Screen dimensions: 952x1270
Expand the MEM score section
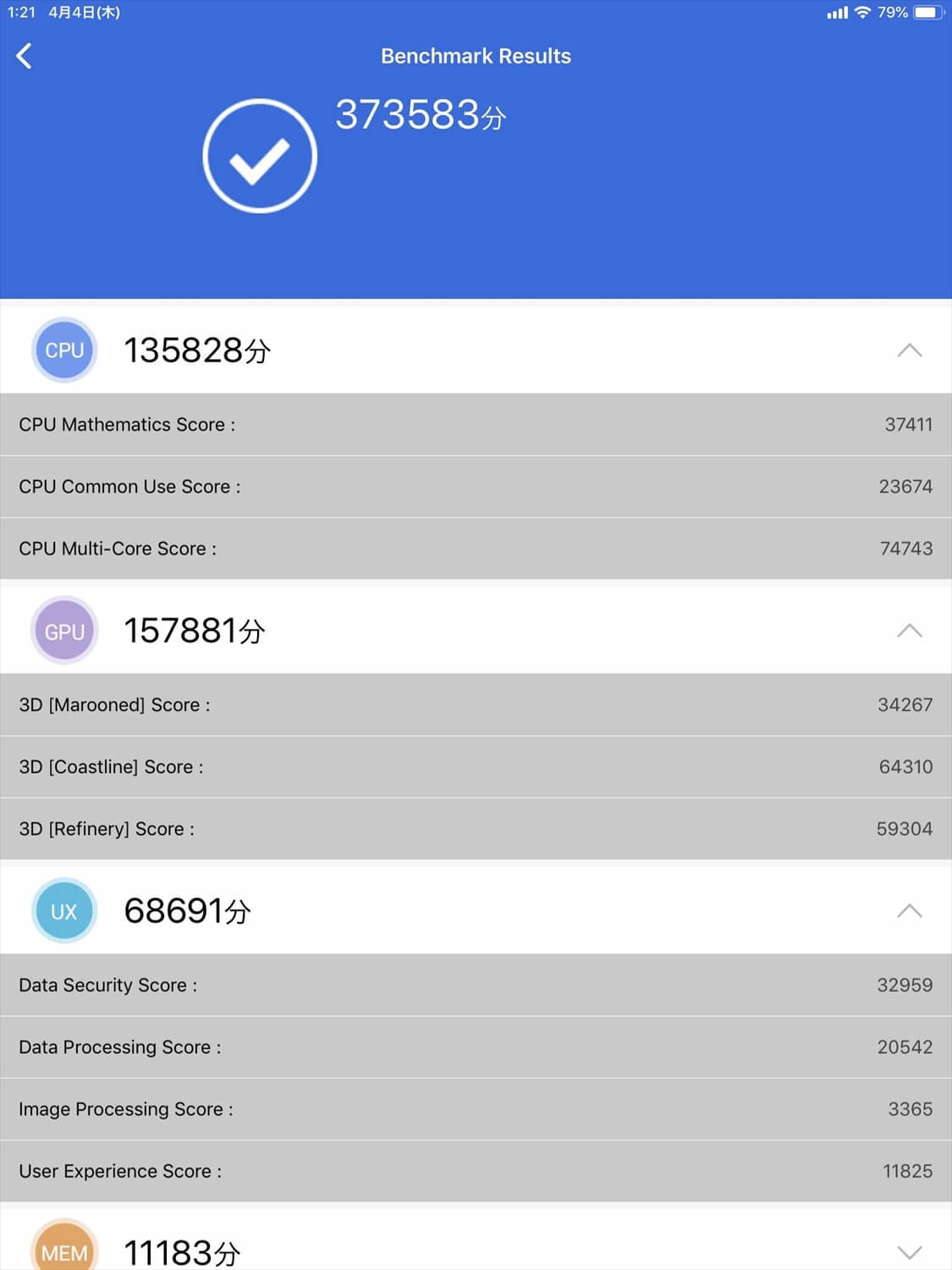click(x=909, y=1251)
